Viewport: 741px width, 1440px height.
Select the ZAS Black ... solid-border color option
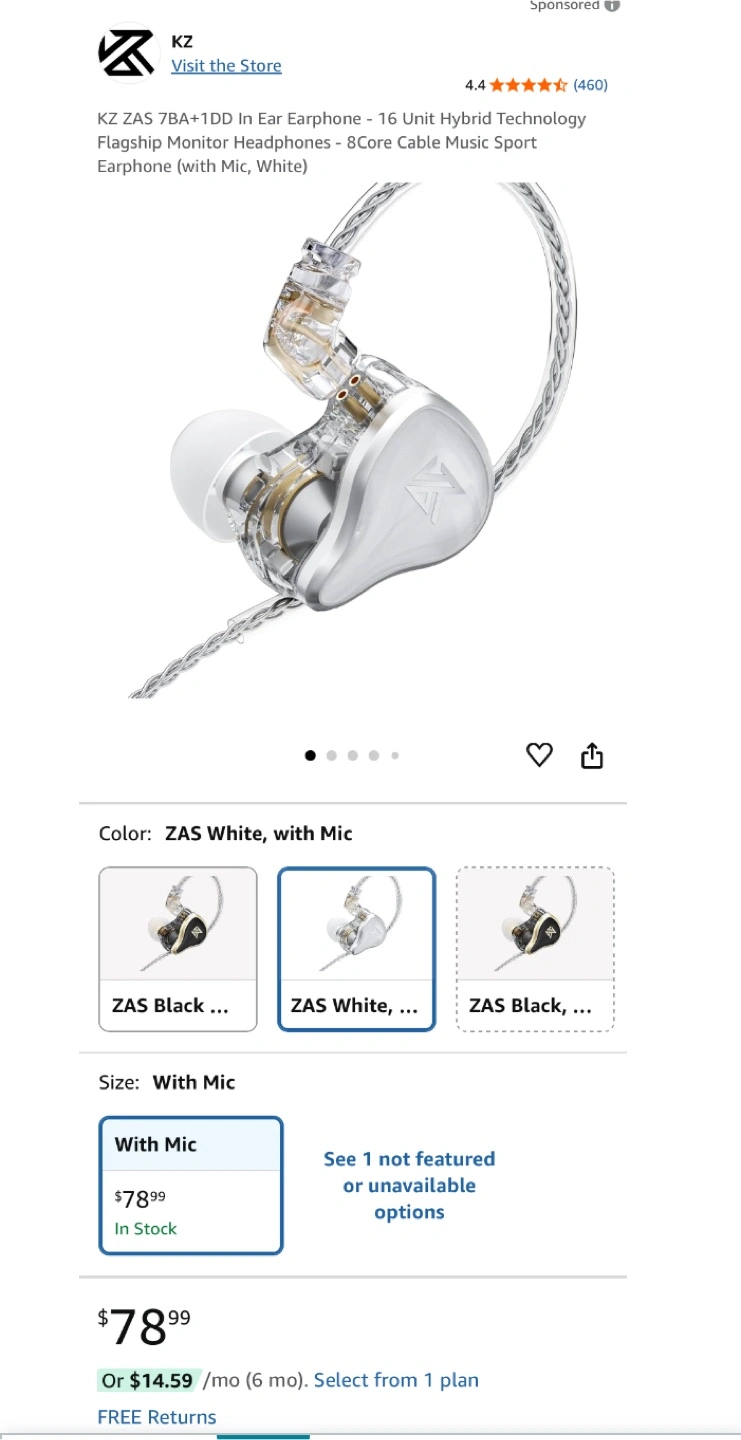(178, 949)
